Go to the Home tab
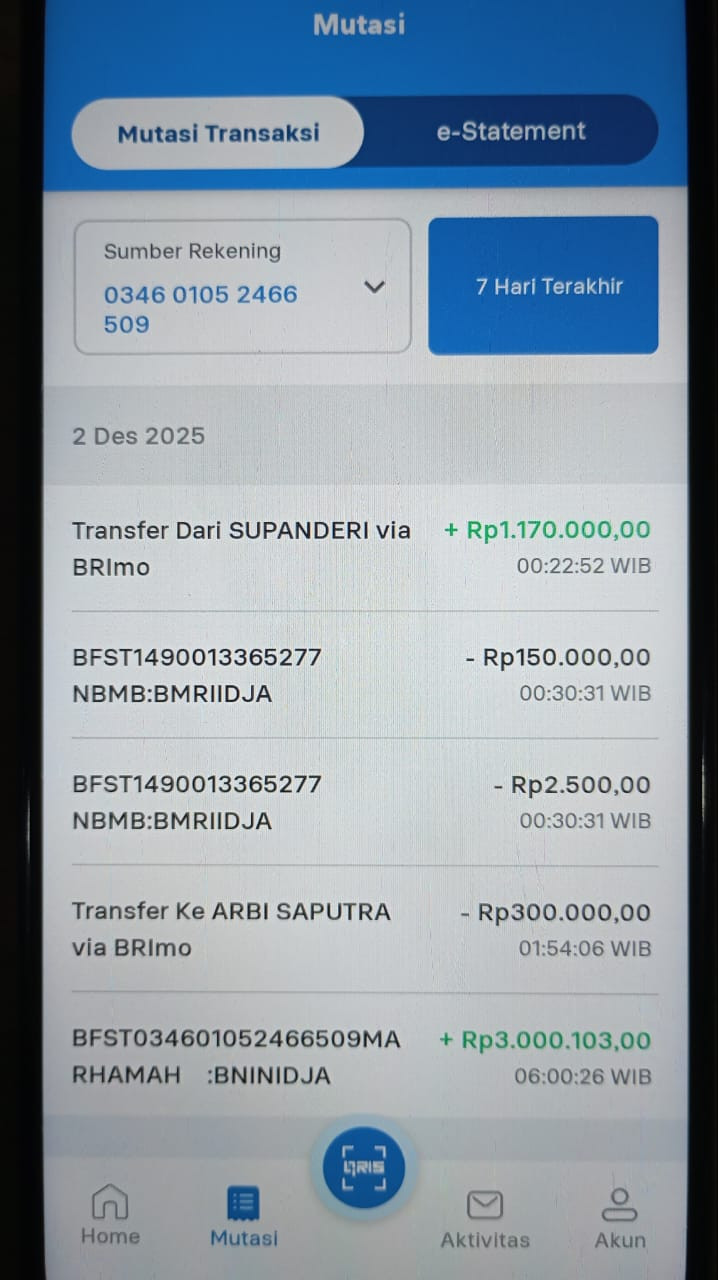718x1280 pixels. click(110, 1215)
